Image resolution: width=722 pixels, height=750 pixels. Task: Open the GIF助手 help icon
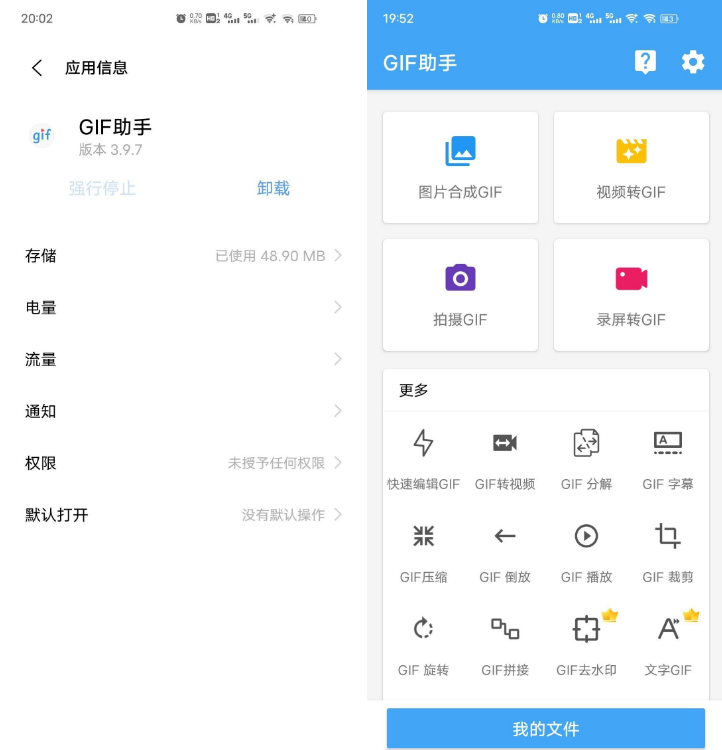tap(646, 61)
